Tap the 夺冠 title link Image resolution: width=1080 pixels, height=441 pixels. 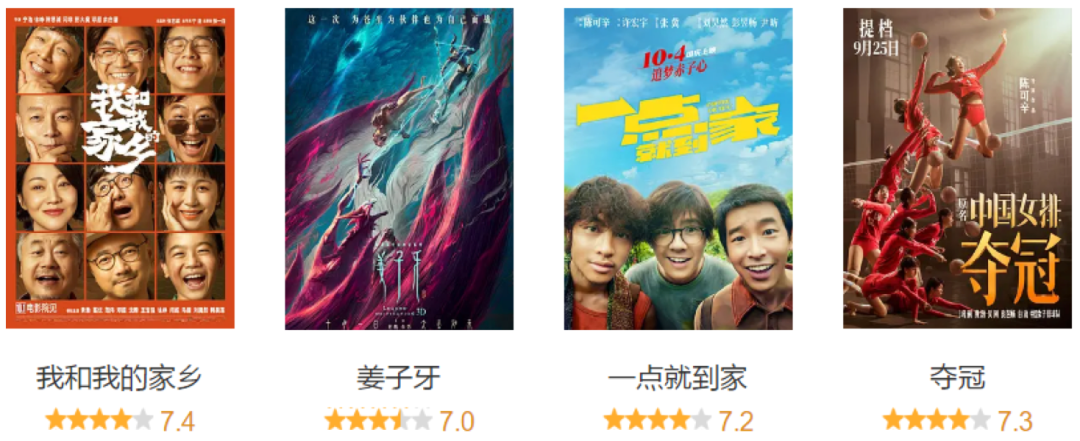click(x=957, y=378)
